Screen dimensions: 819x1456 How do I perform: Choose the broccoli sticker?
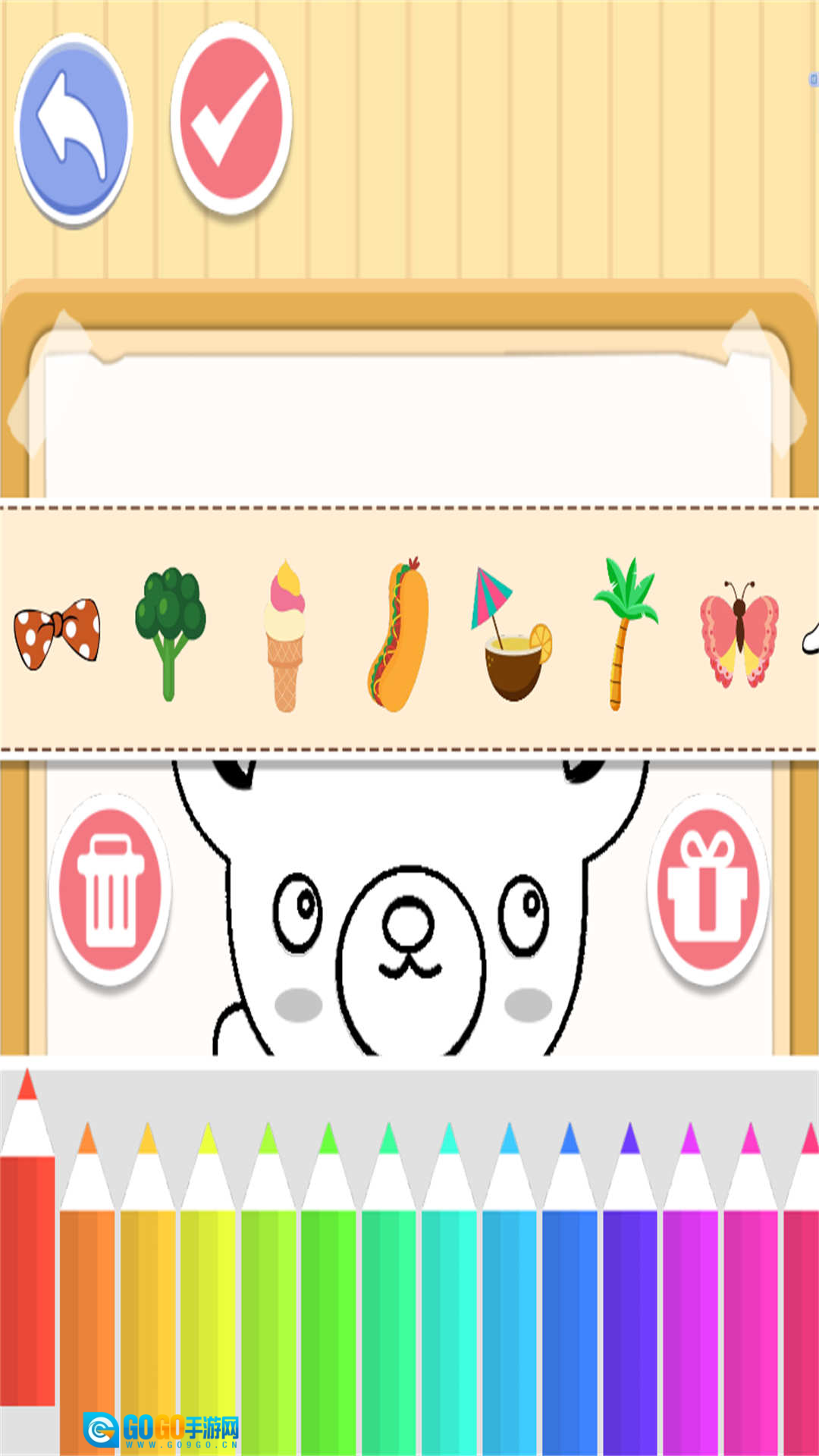[x=170, y=633]
